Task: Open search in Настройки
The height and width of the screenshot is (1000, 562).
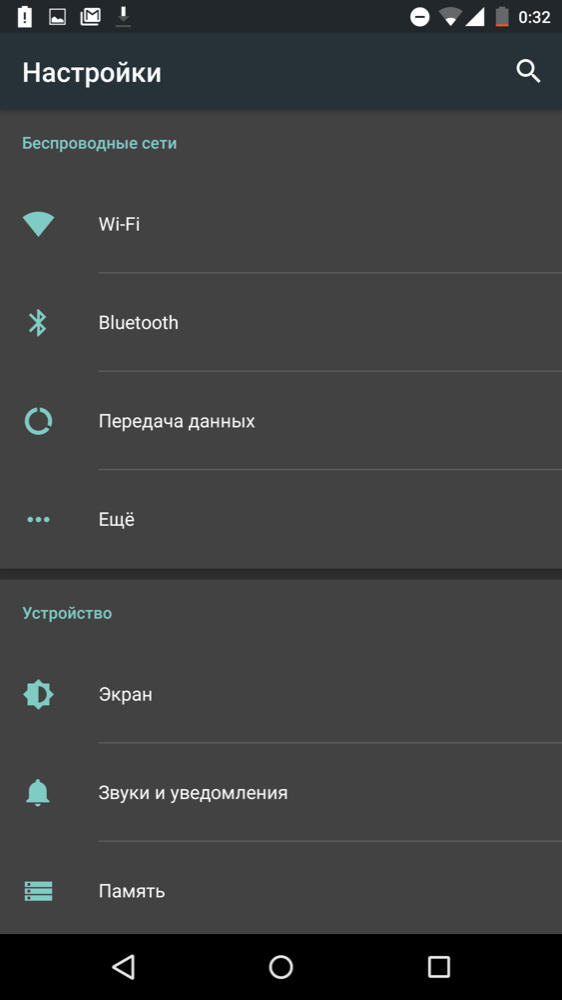Action: point(528,72)
